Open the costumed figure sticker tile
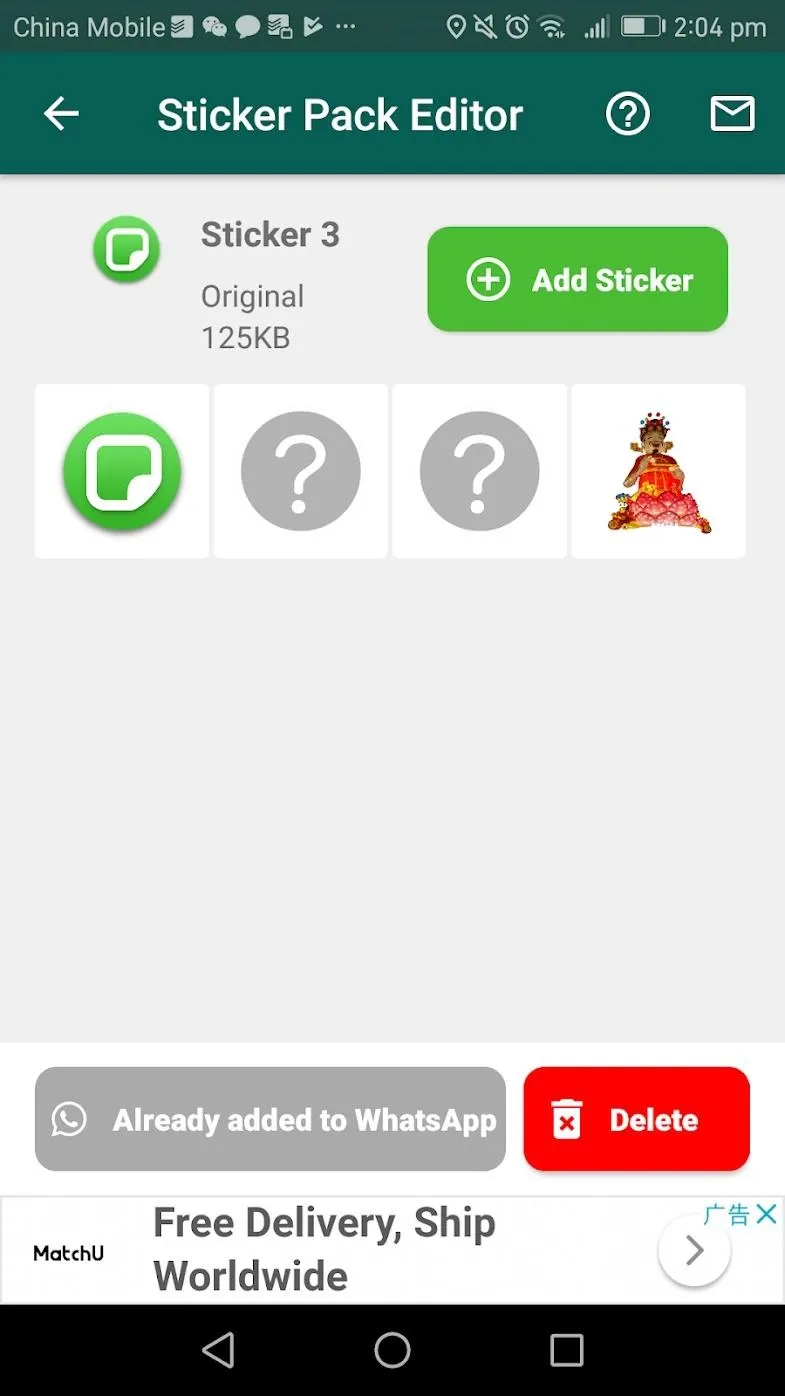Image resolution: width=785 pixels, height=1396 pixels. pos(658,471)
